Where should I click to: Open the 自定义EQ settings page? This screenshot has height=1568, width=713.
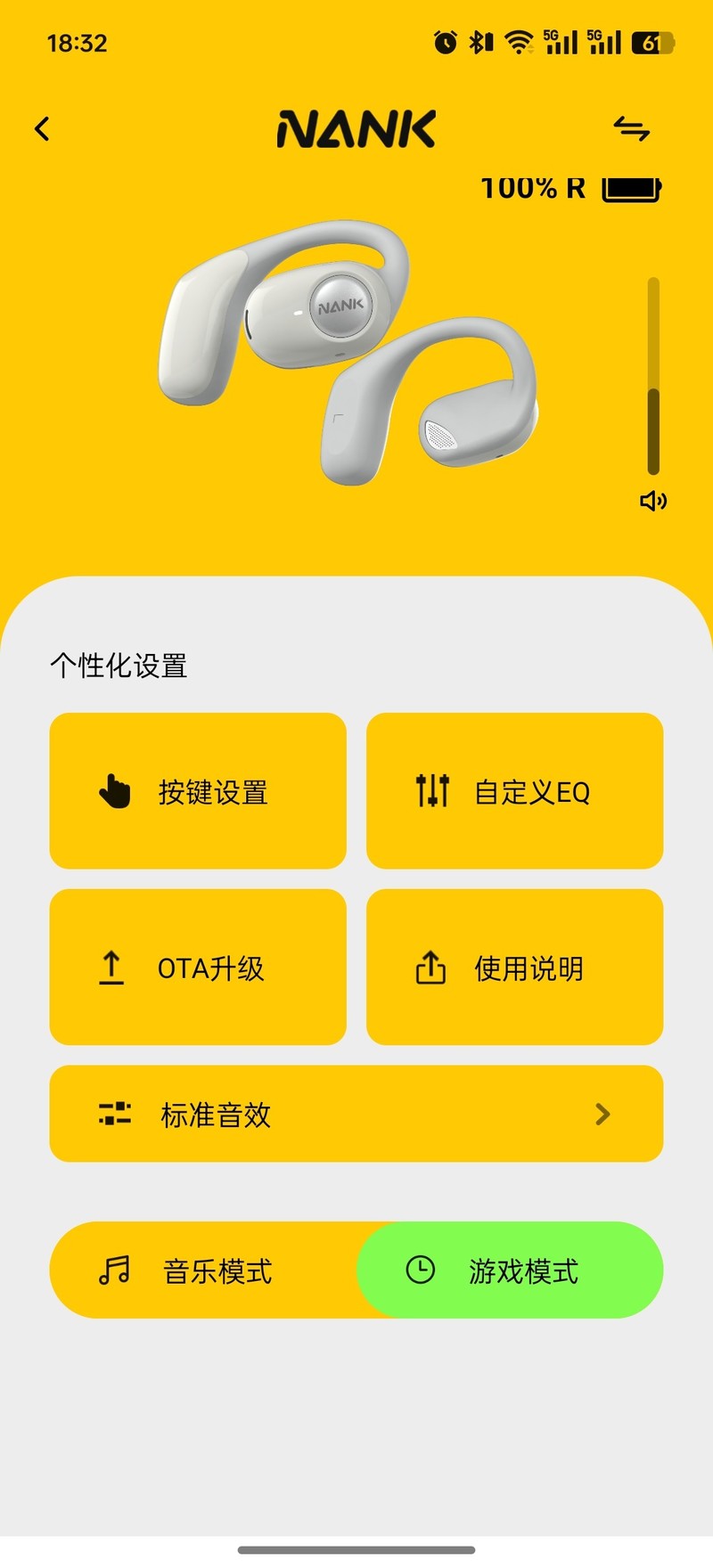pyautogui.click(x=515, y=789)
